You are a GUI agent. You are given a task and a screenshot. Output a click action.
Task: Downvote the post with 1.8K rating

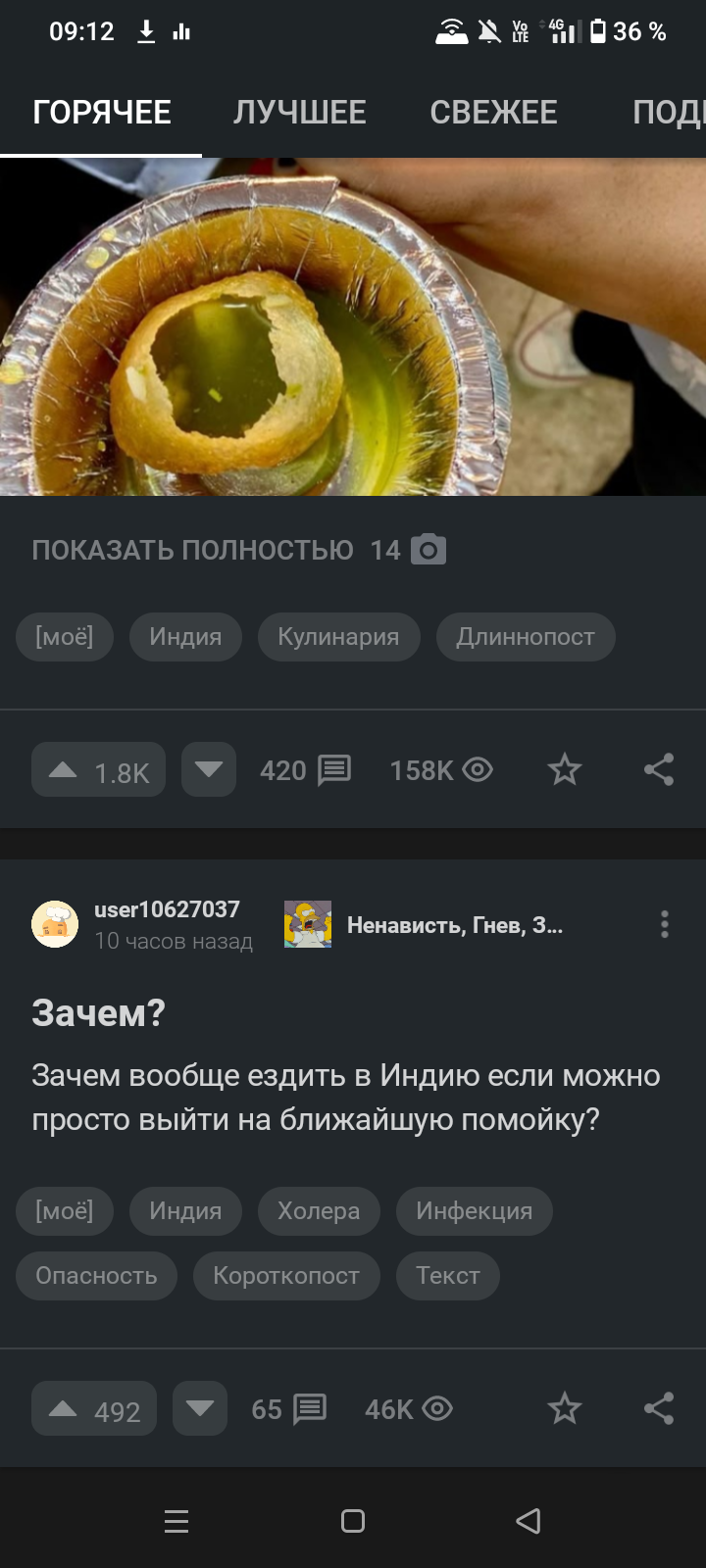[x=209, y=770]
